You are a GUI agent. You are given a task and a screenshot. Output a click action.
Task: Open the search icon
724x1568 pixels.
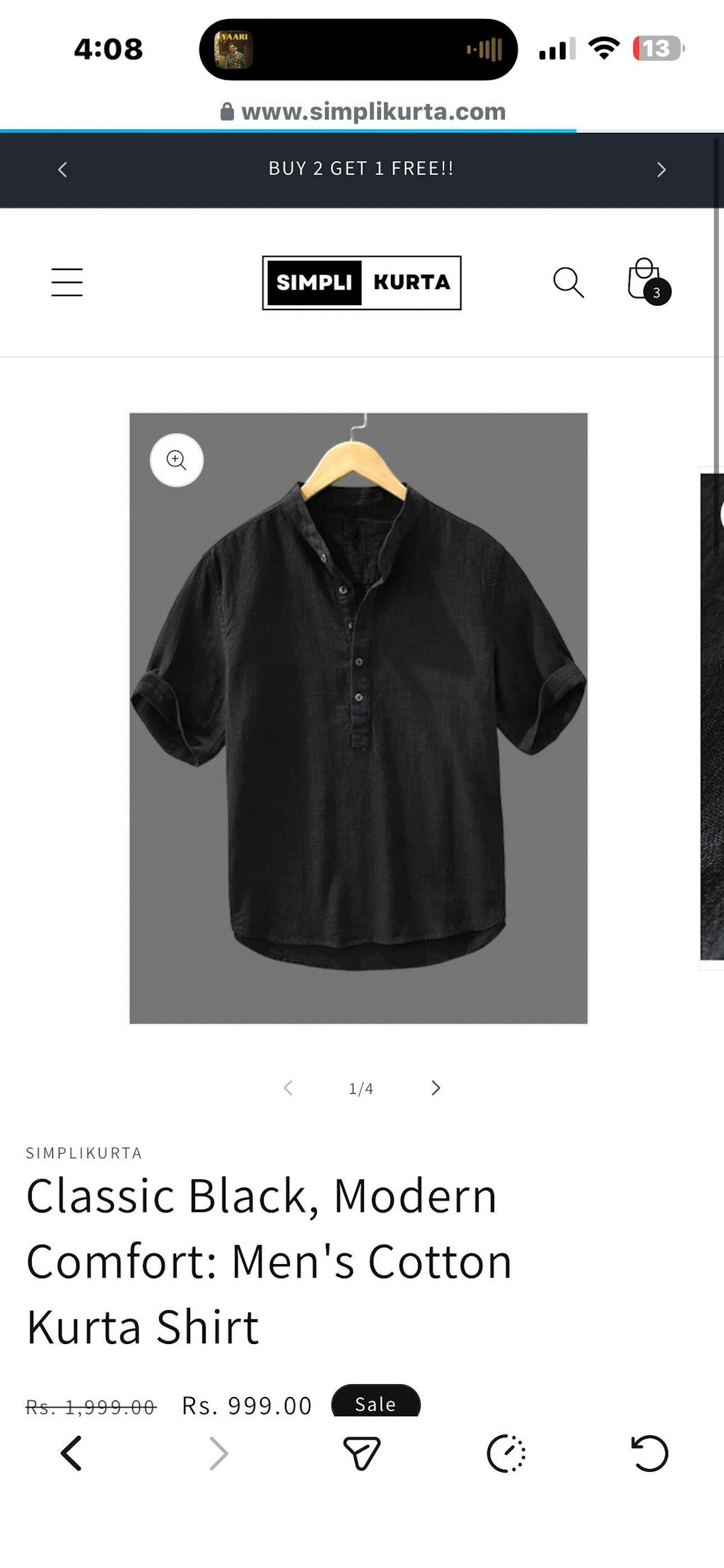pyautogui.click(x=568, y=283)
